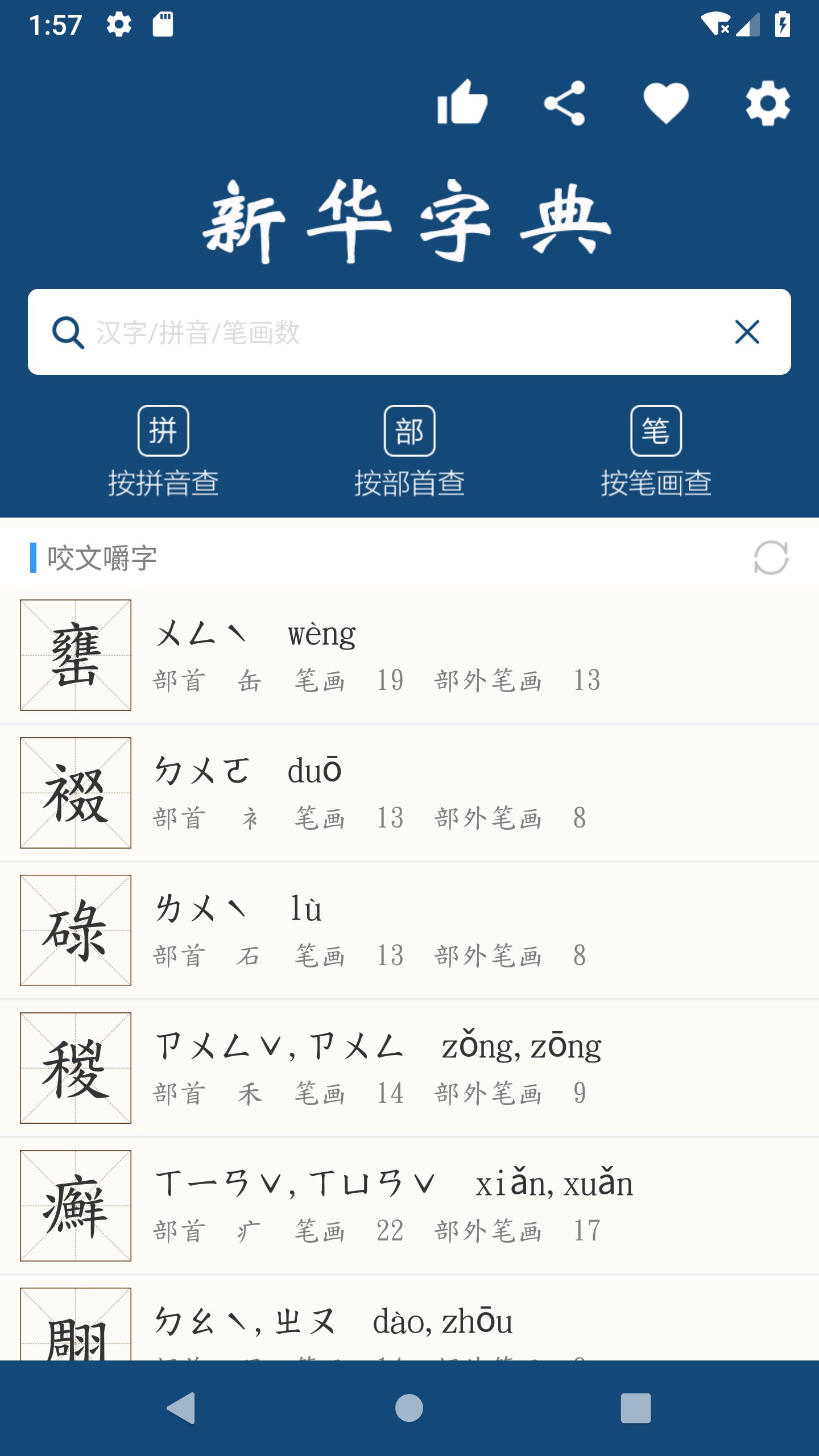The image size is (819, 1456).
Task: Return to the home screen
Action: pos(409,1408)
